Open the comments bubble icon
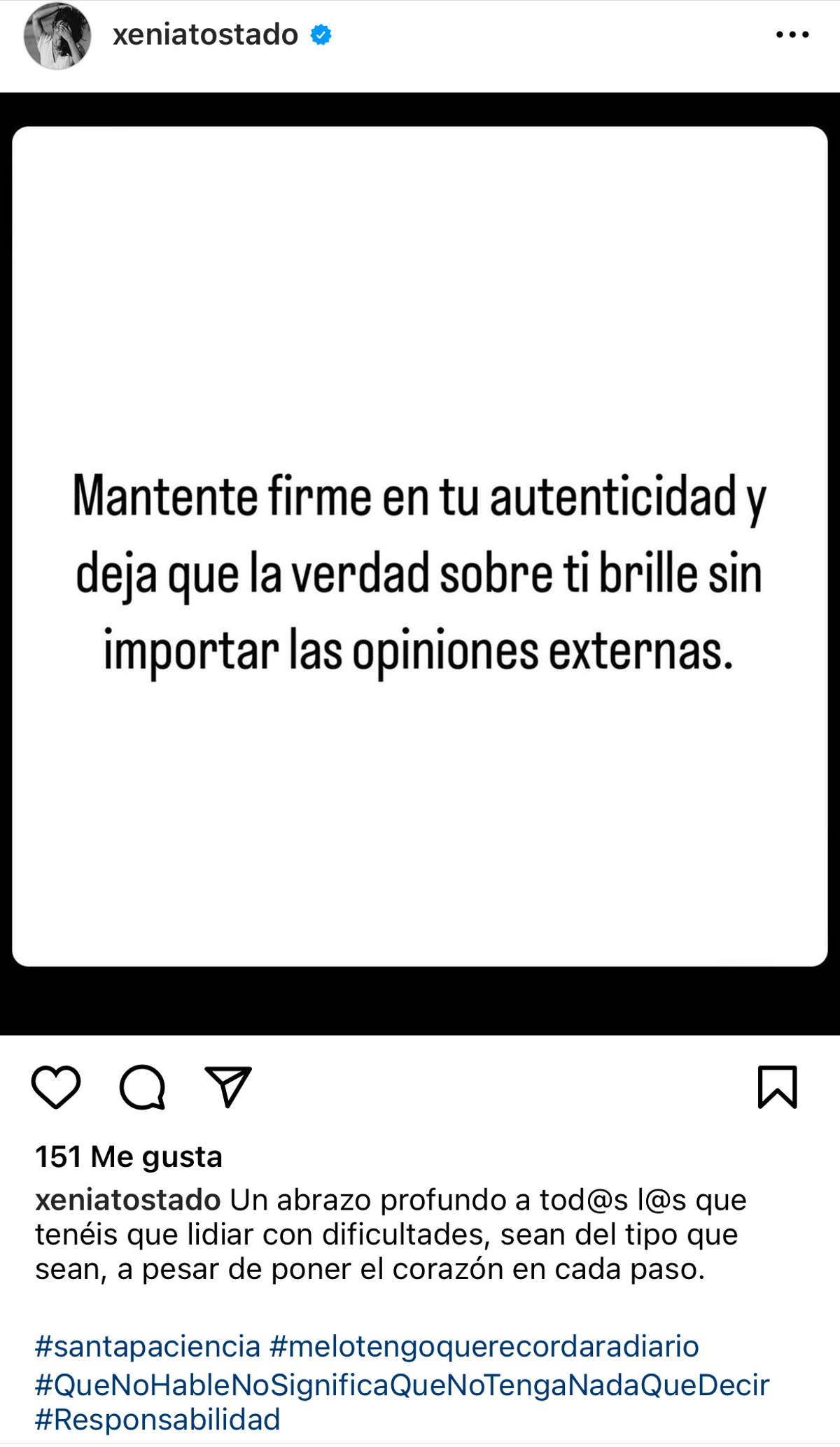 142,1087
